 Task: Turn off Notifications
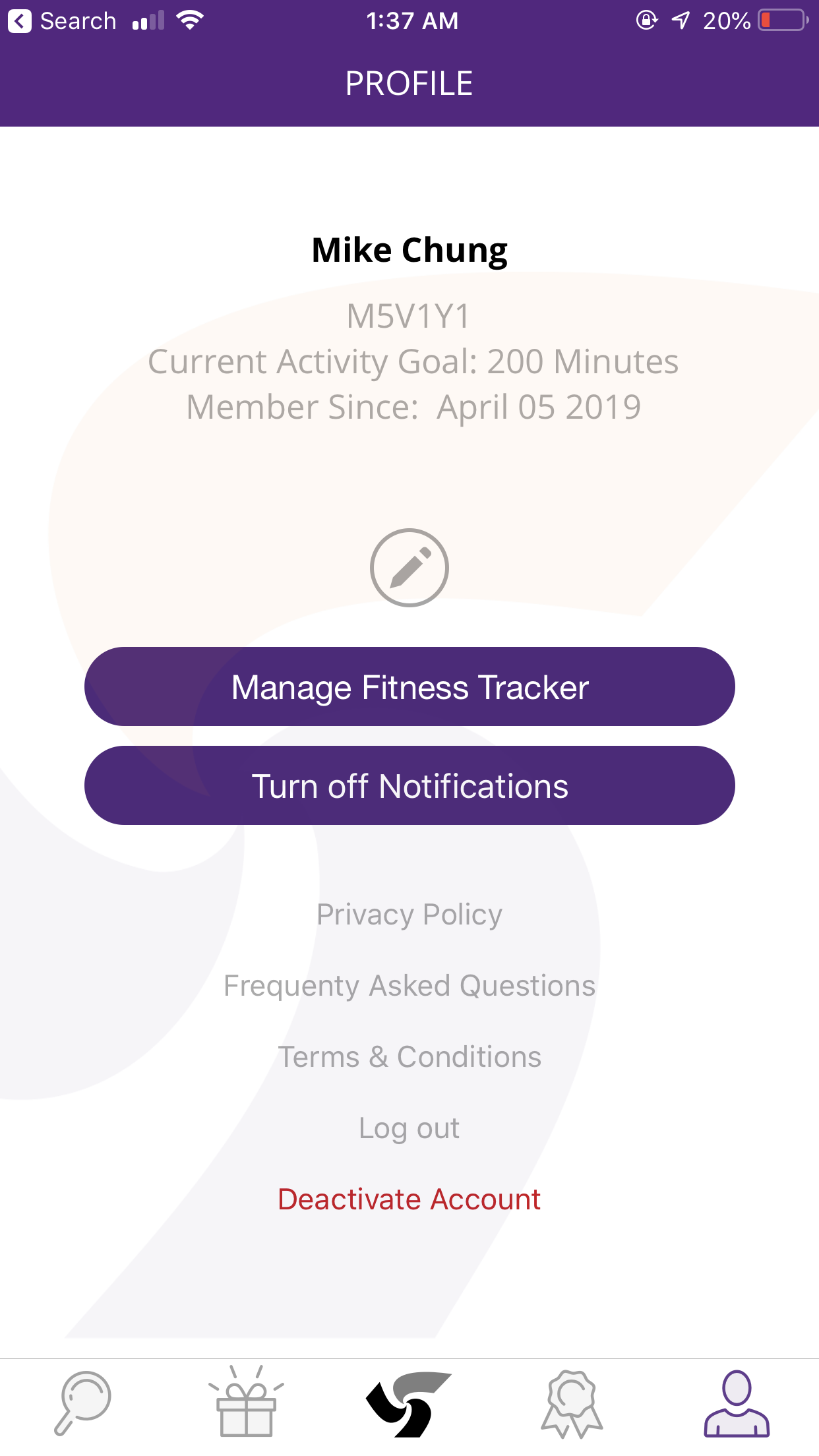[x=409, y=785]
